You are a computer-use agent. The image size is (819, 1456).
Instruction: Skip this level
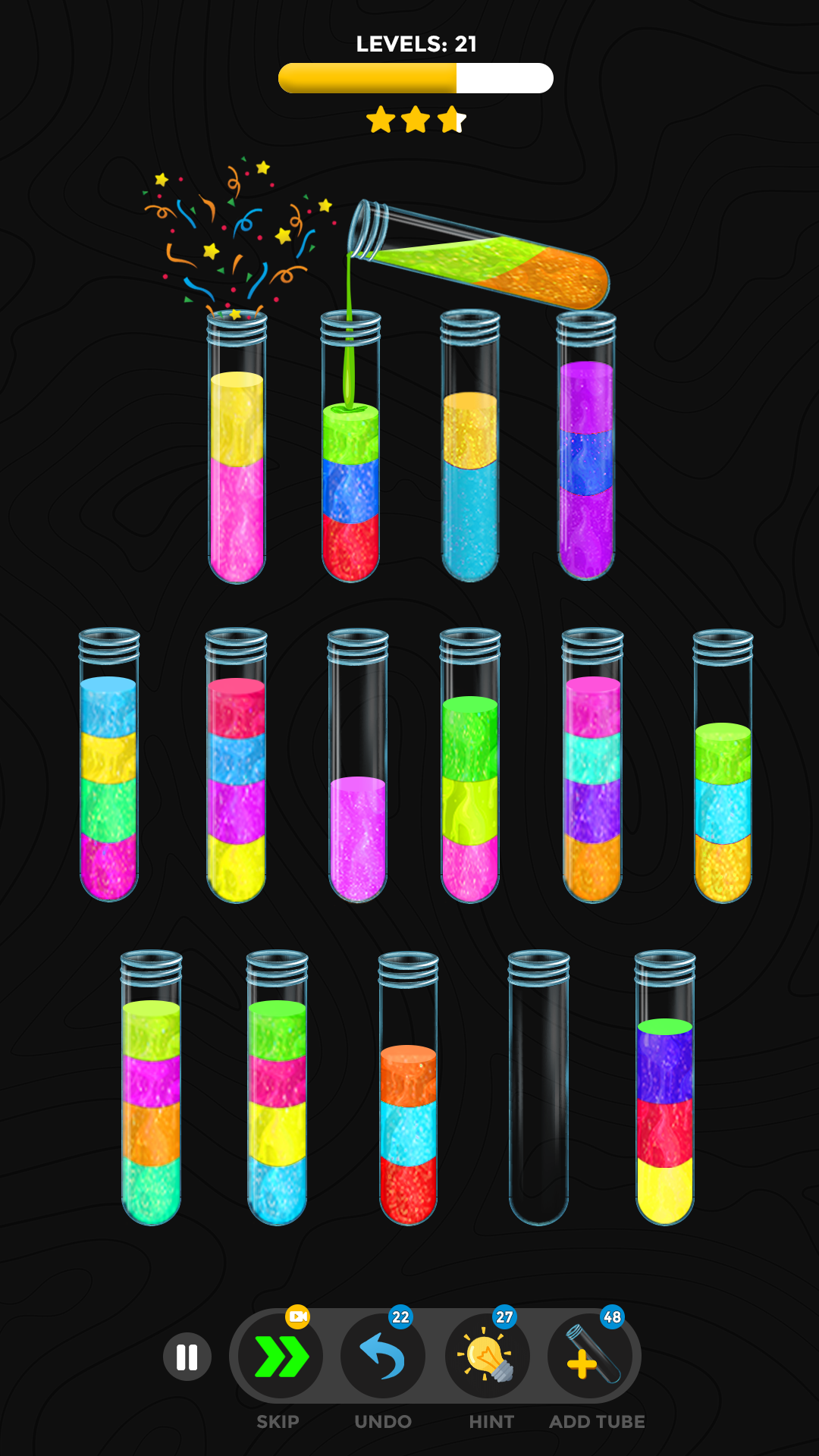(281, 1357)
